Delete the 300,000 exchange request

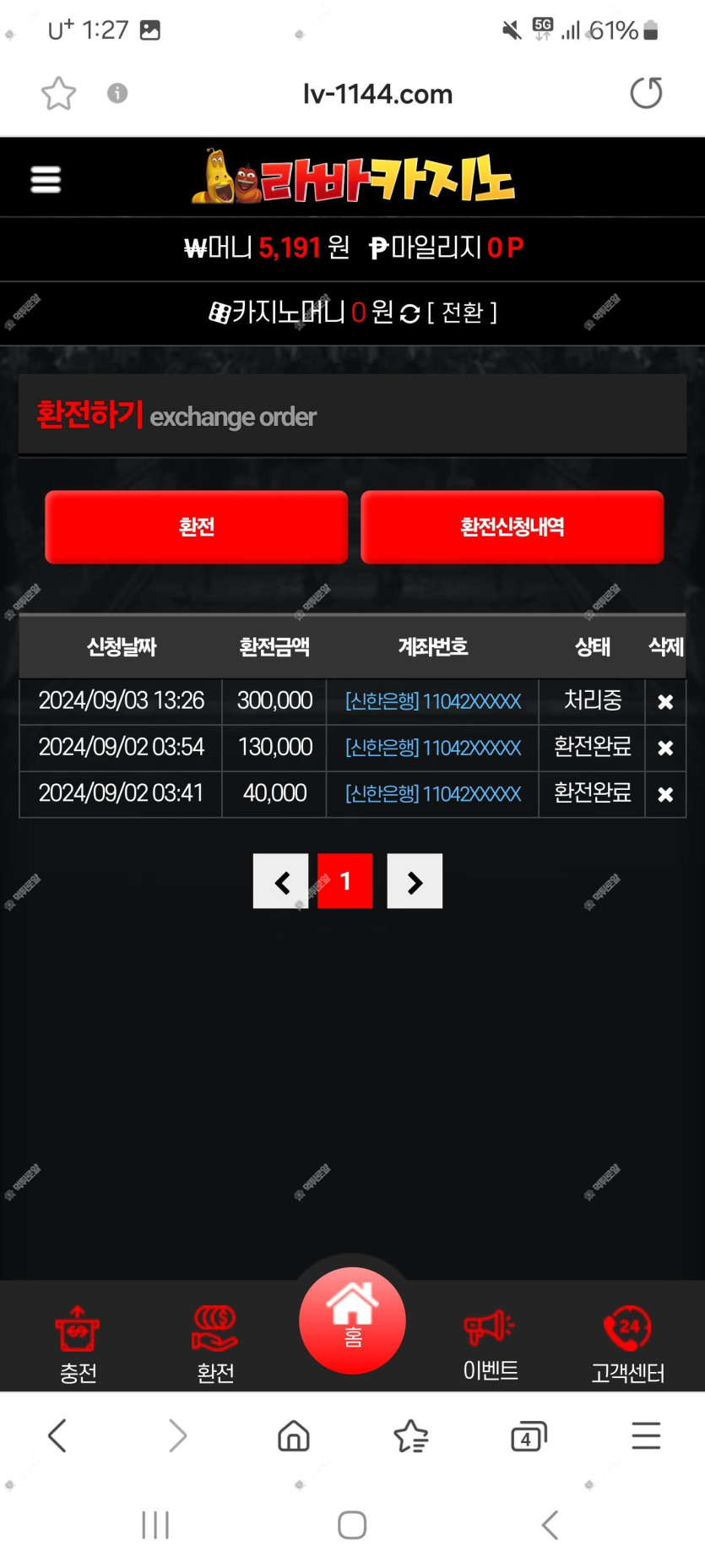tap(665, 702)
